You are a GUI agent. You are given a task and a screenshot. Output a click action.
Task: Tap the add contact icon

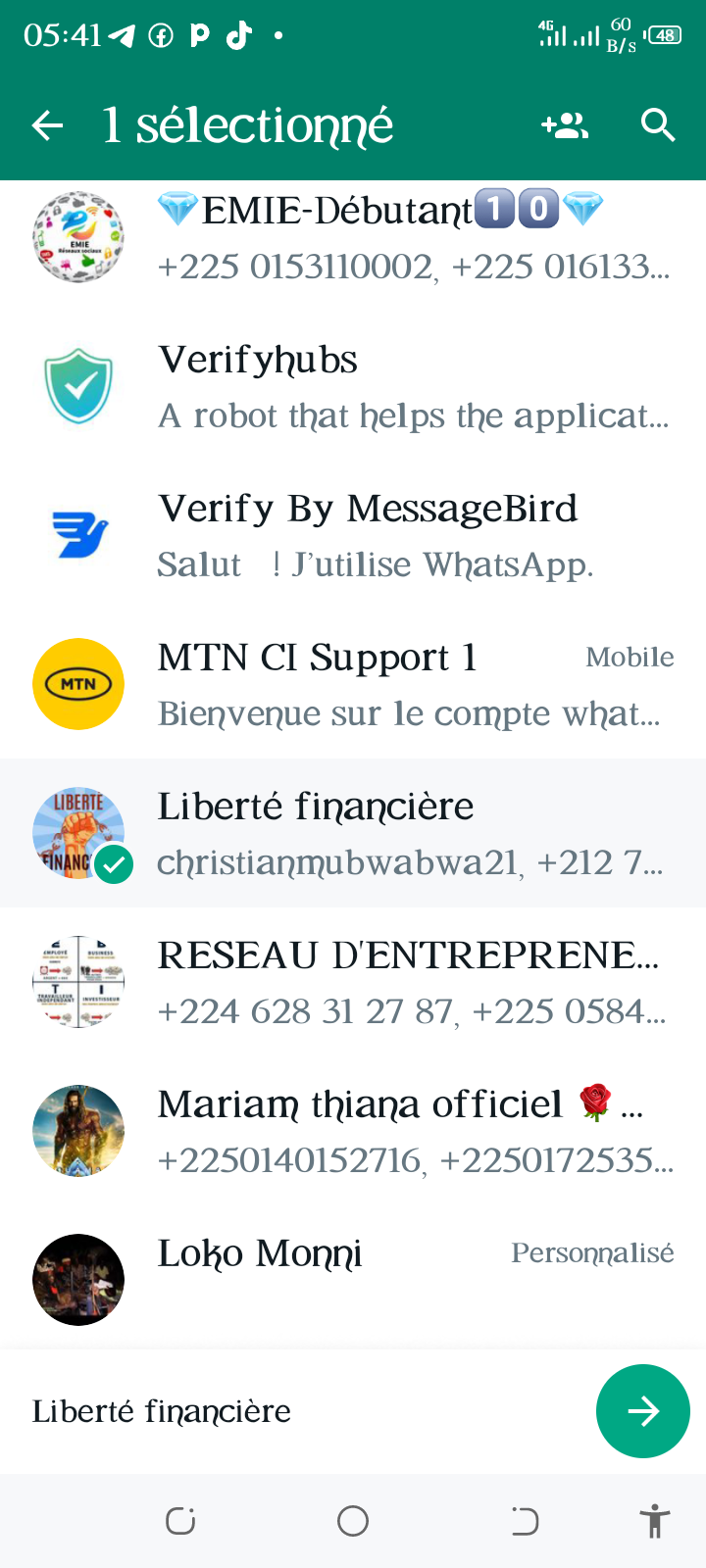(x=565, y=125)
